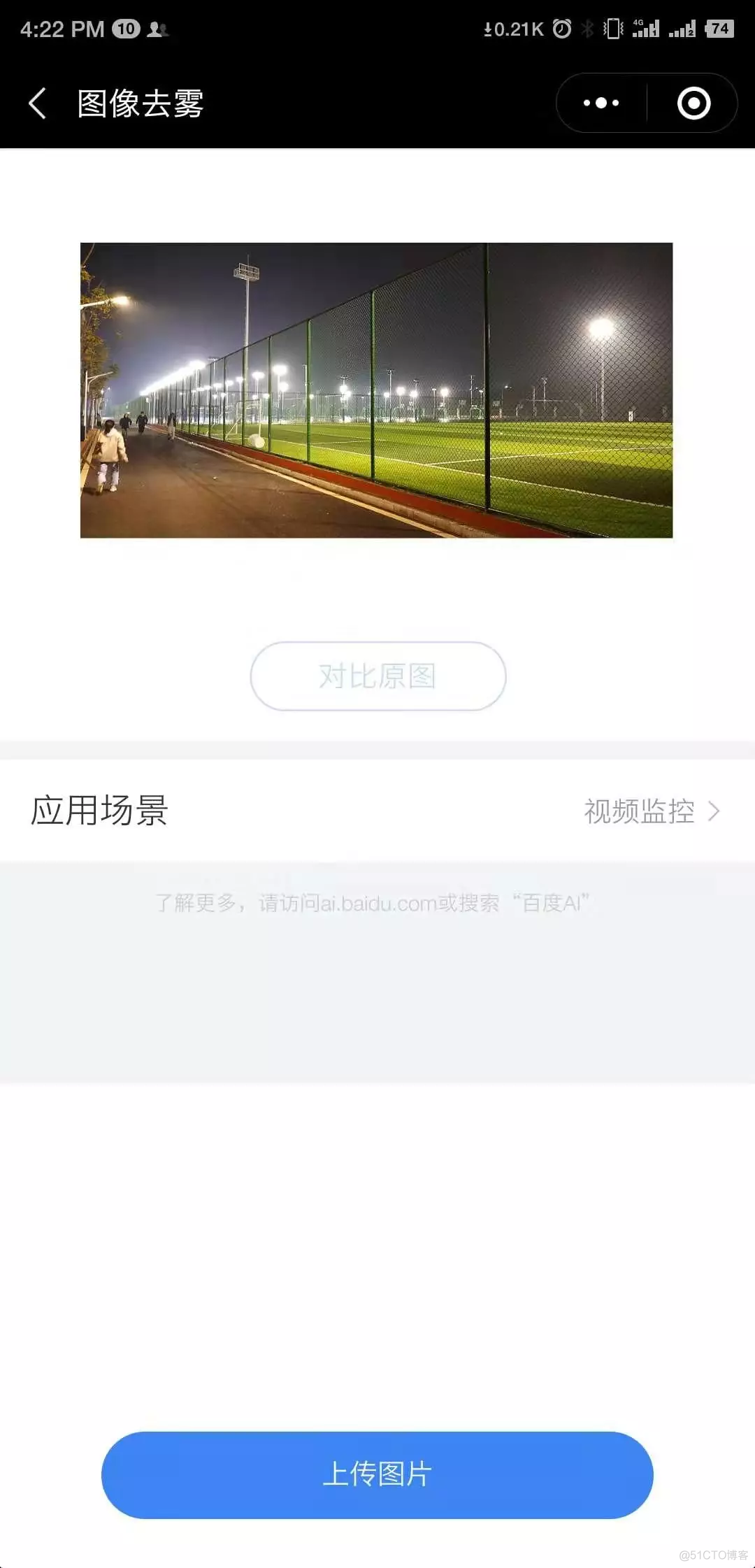Tap 对比原图 to compare with original

click(x=377, y=676)
